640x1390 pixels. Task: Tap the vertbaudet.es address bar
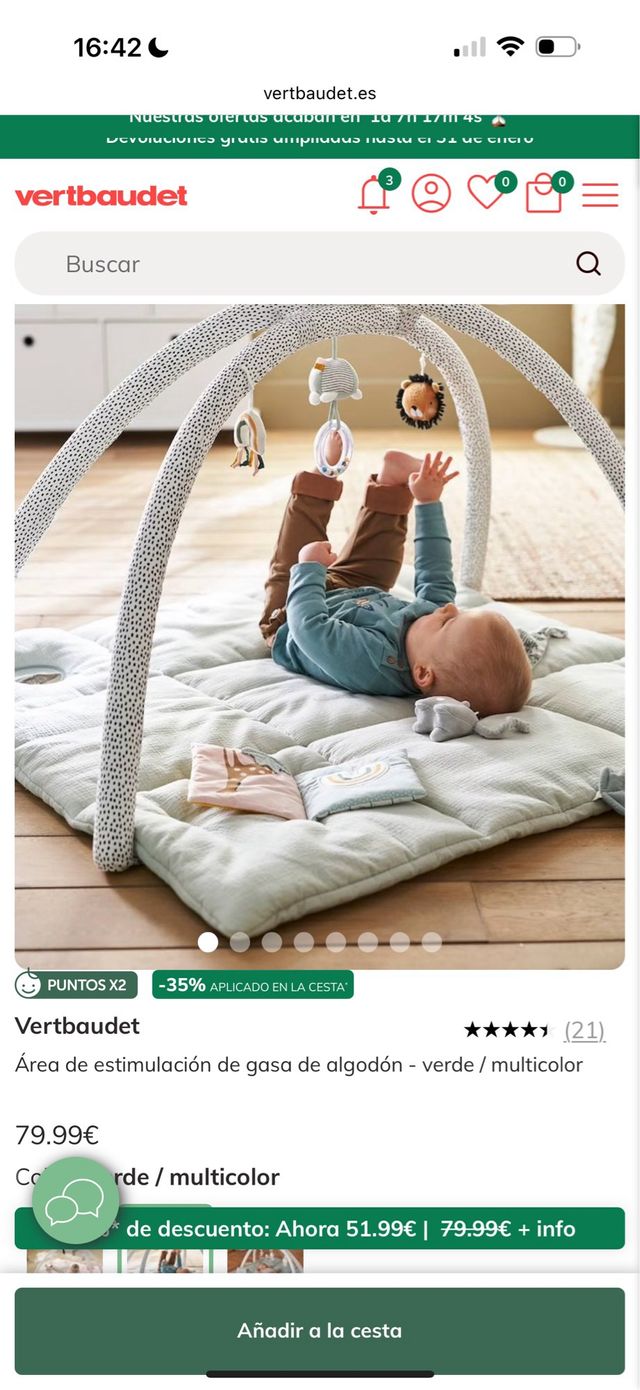(x=320, y=93)
